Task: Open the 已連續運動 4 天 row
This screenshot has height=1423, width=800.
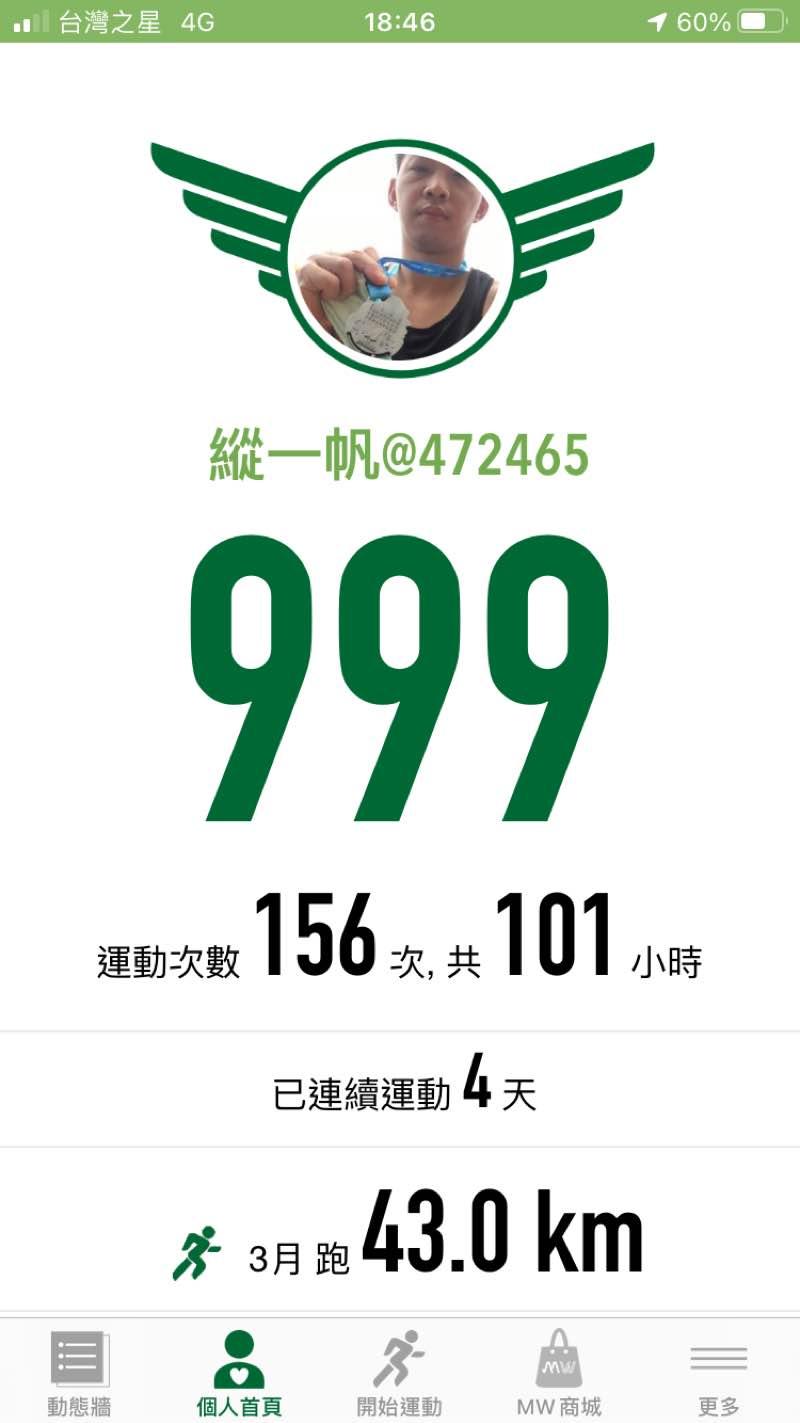Action: tap(400, 1091)
